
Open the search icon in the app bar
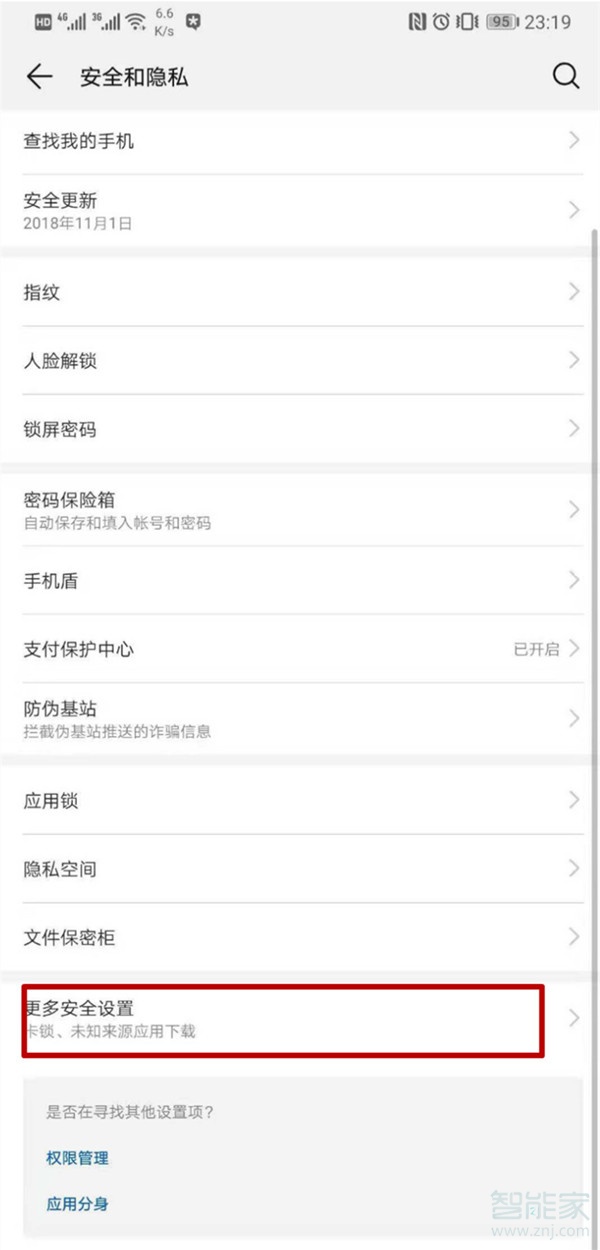565,77
